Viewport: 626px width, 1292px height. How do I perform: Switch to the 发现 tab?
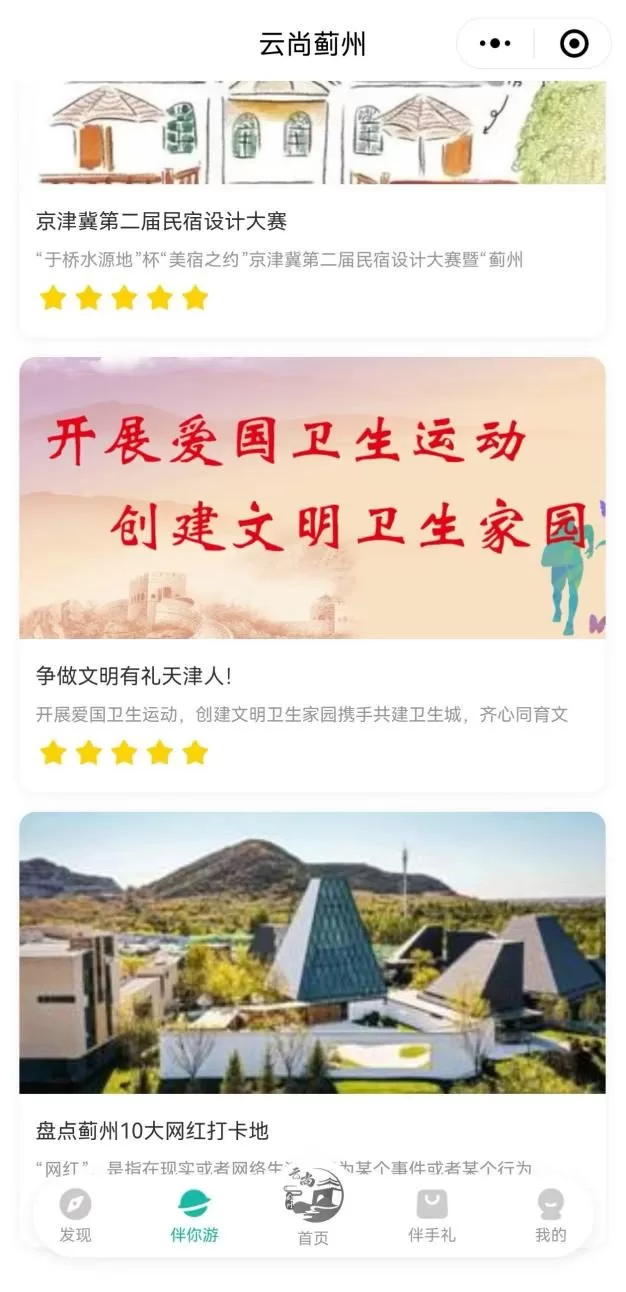[x=75, y=1214]
